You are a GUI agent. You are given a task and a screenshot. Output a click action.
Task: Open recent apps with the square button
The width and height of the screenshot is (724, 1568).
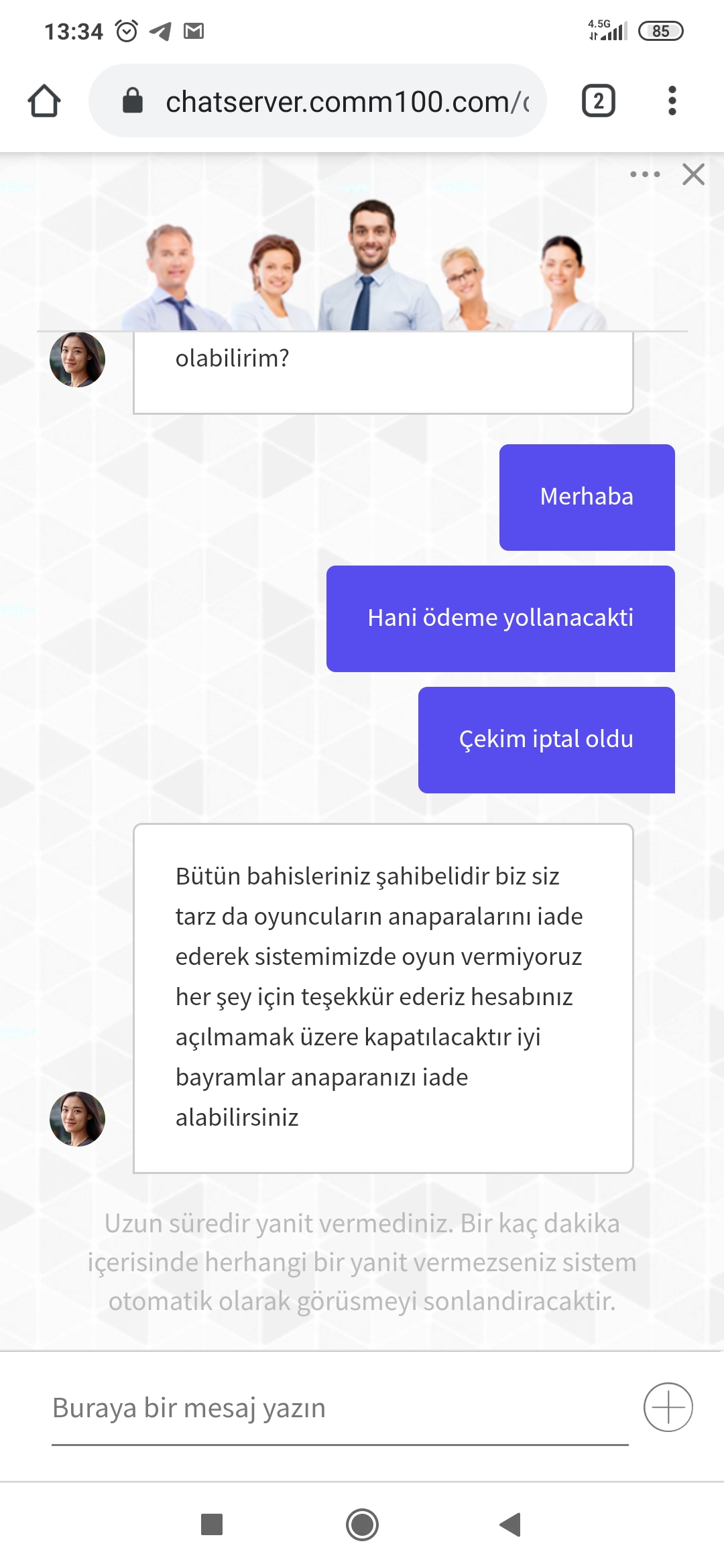pos(212,1524)
